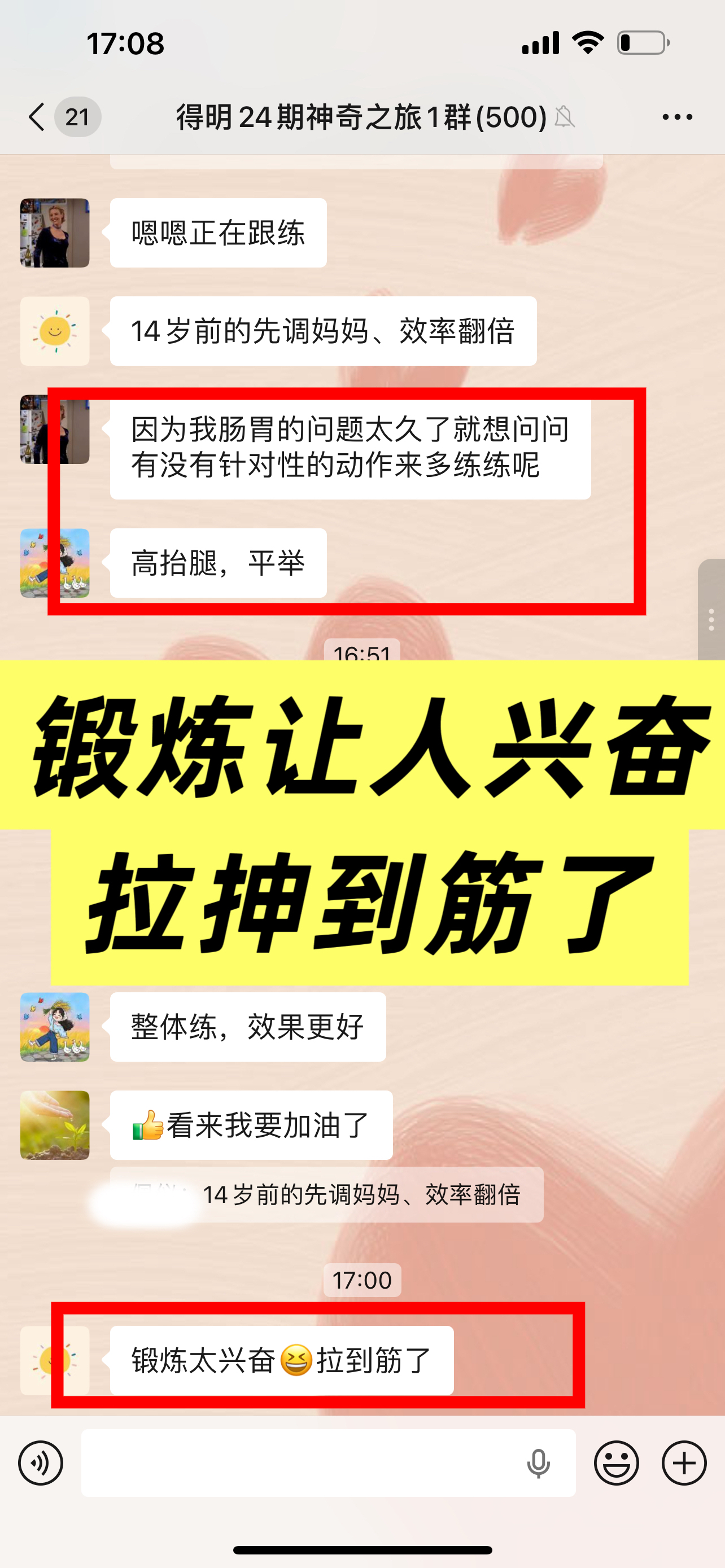Open plant avatar beside 看来我要加油了
The image size is (725, 1568).
click(55, 1125)
